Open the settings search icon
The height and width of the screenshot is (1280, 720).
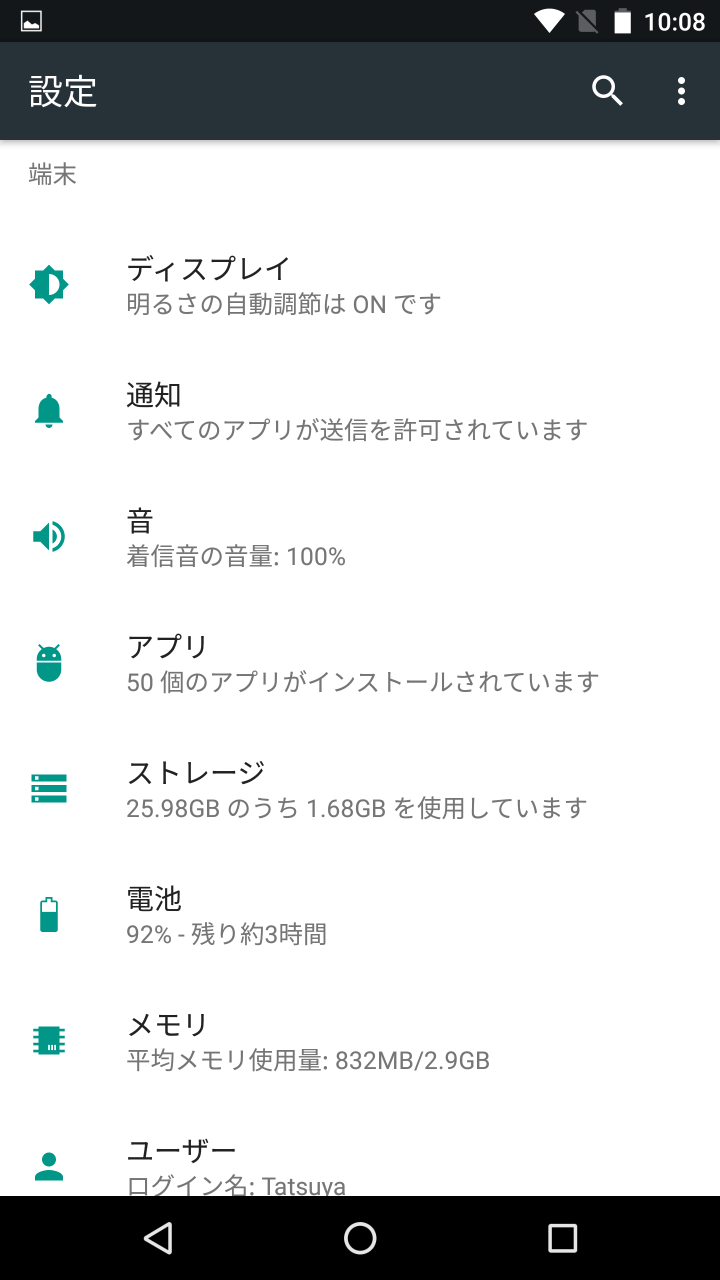(x=607, y=91)
